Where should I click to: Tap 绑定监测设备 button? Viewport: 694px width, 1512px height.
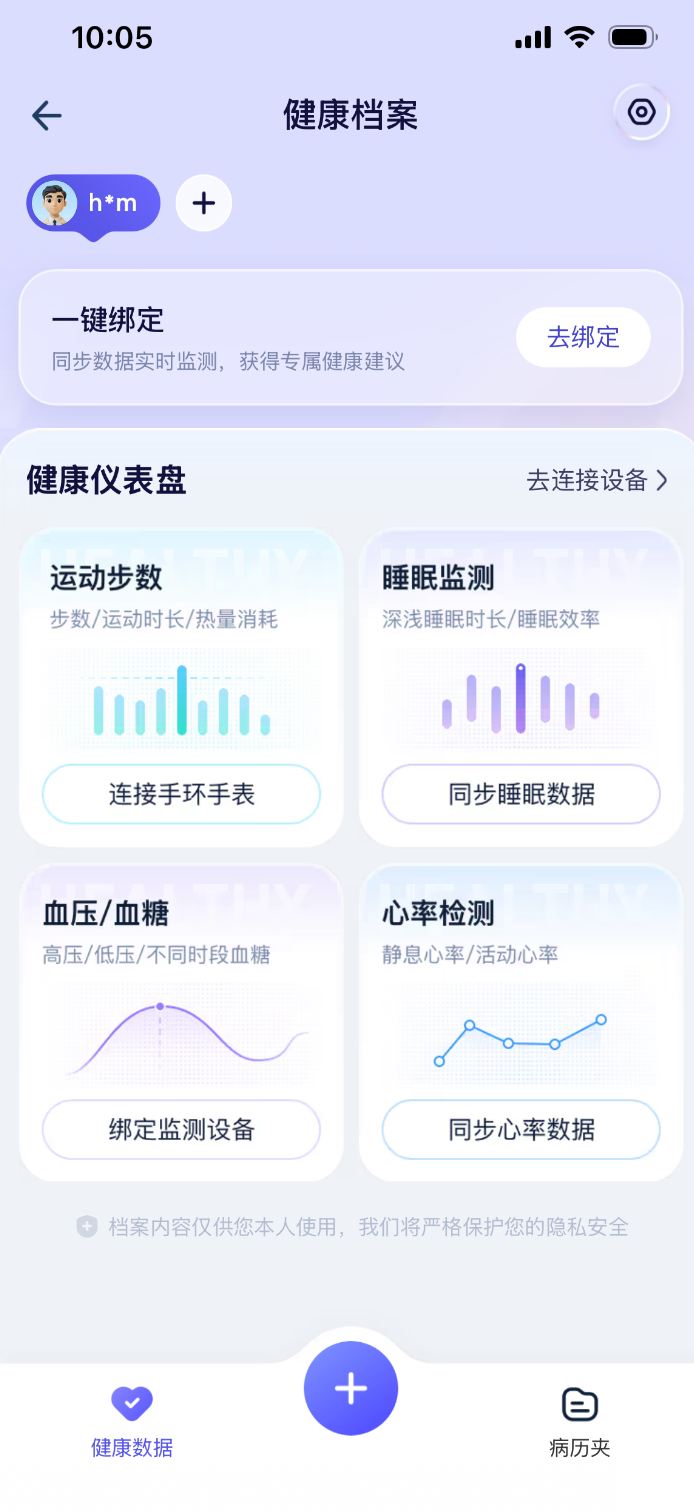click(x=181, y=1130)
